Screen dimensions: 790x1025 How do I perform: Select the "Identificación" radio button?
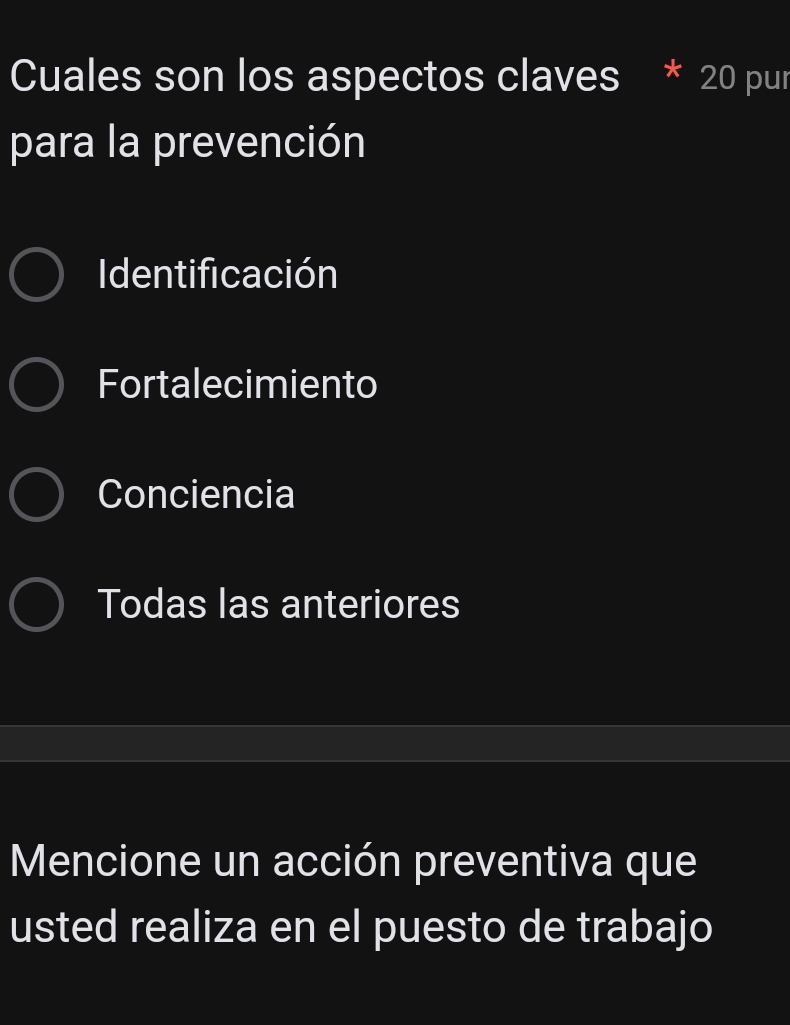(36, 274)
